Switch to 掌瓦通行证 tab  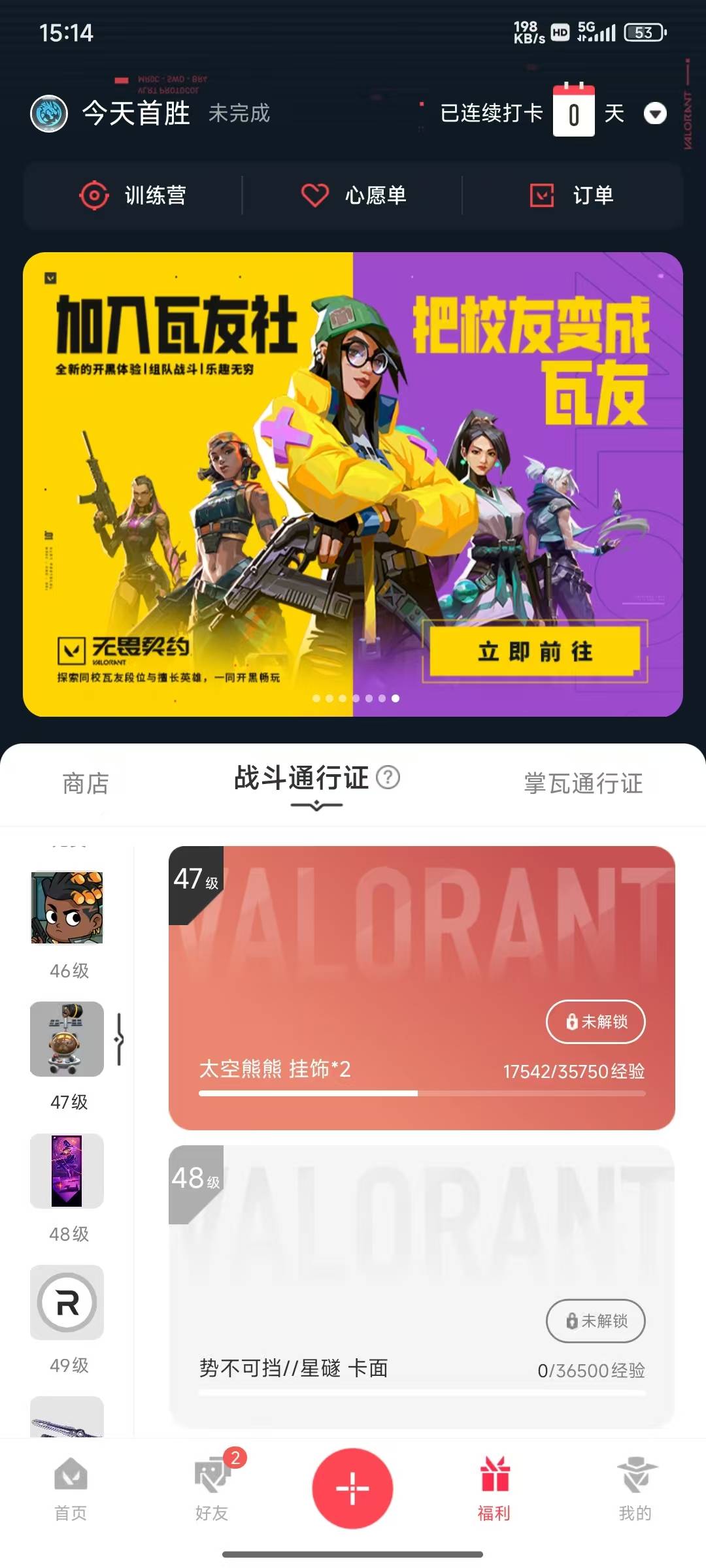tap(583, 783)
